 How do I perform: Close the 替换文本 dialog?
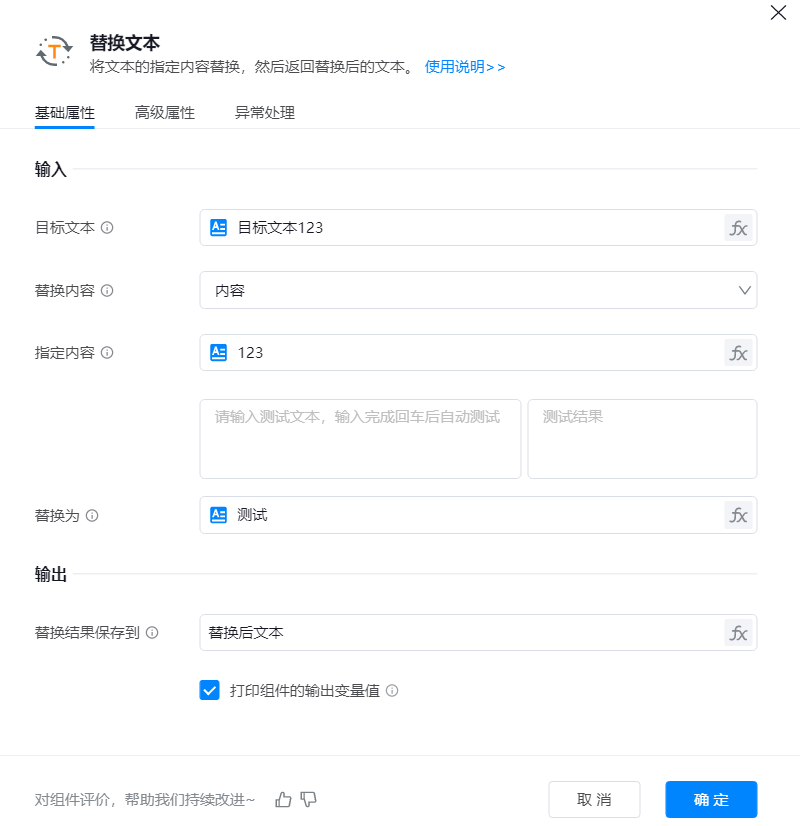pyautogui.click(x=778, y=13)
